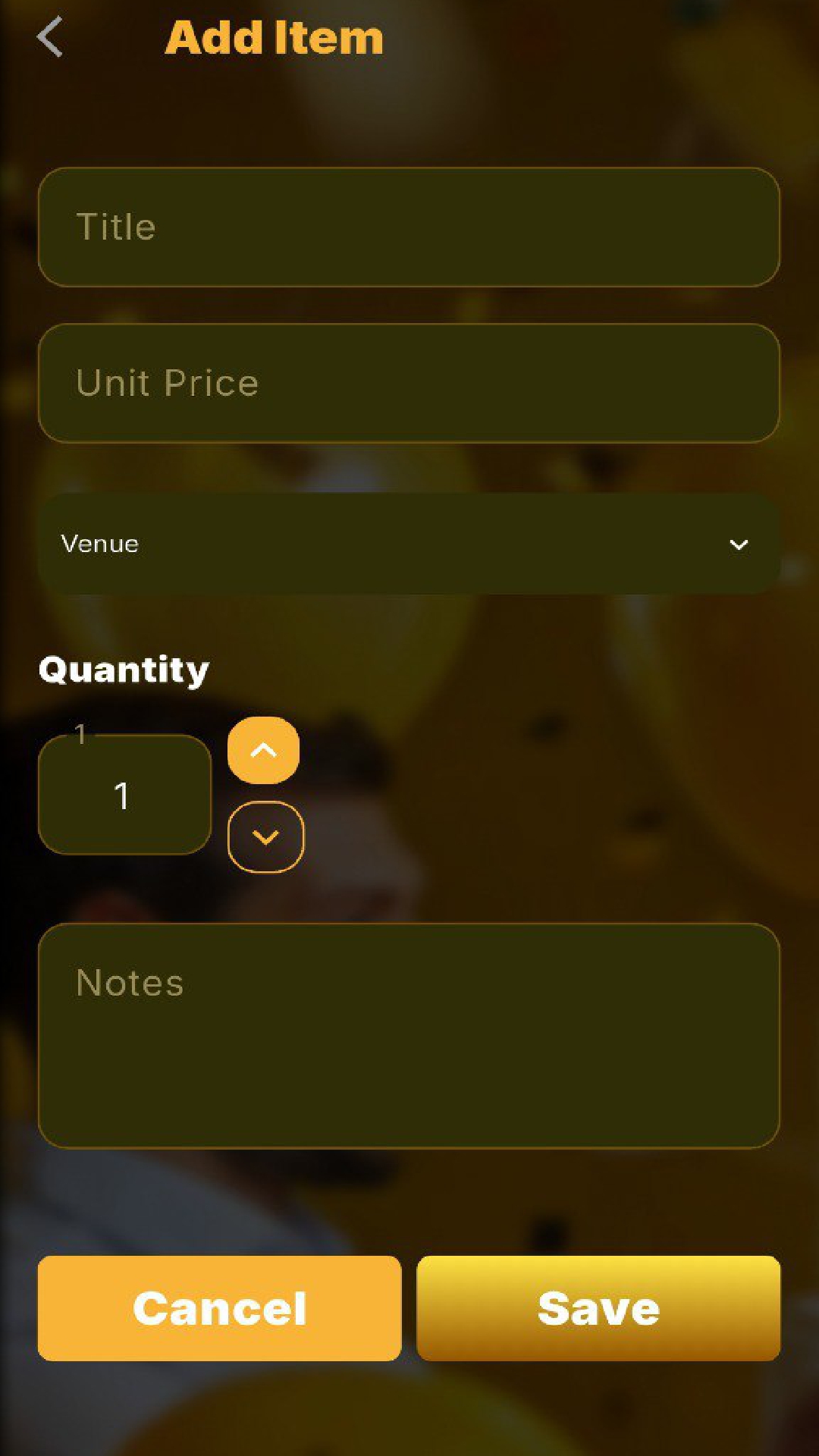Save the new item
The width and height of the screenshot is (819, 1456).
click(598, 1308)
